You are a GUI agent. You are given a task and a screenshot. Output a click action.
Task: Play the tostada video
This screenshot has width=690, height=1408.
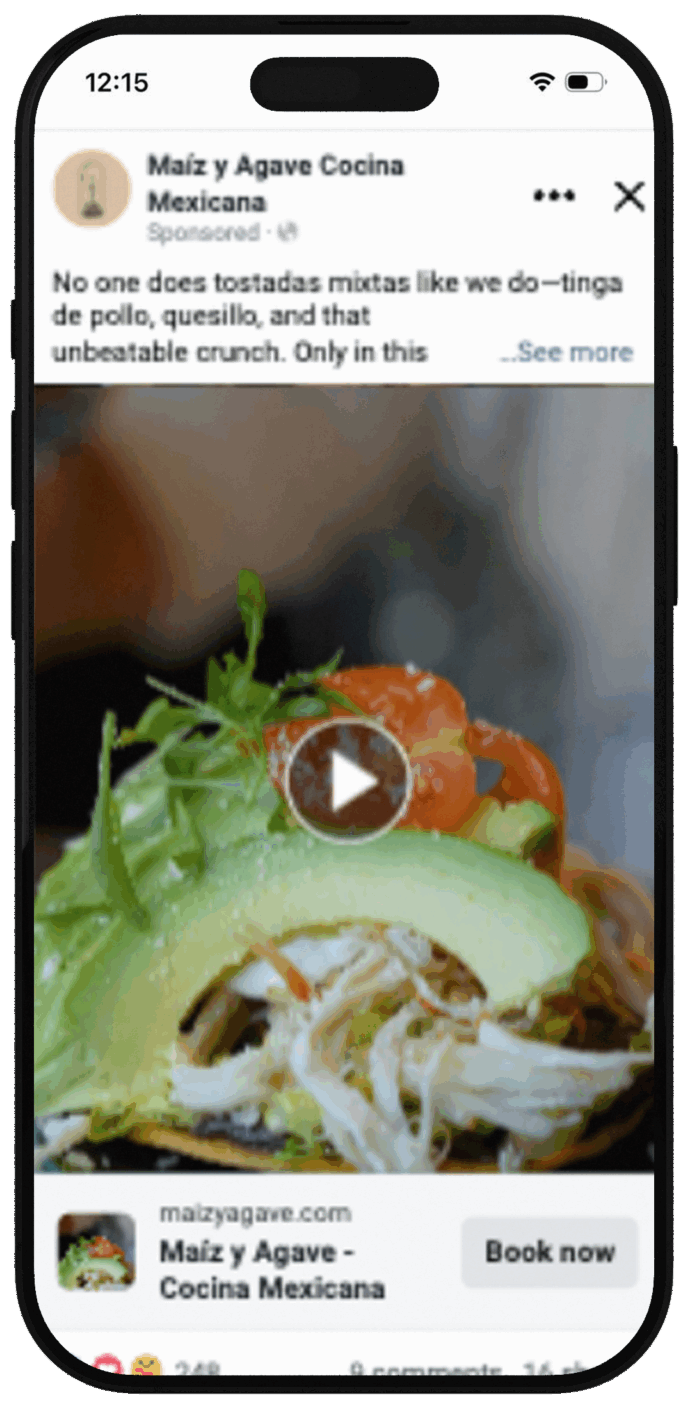pos(348,781)
